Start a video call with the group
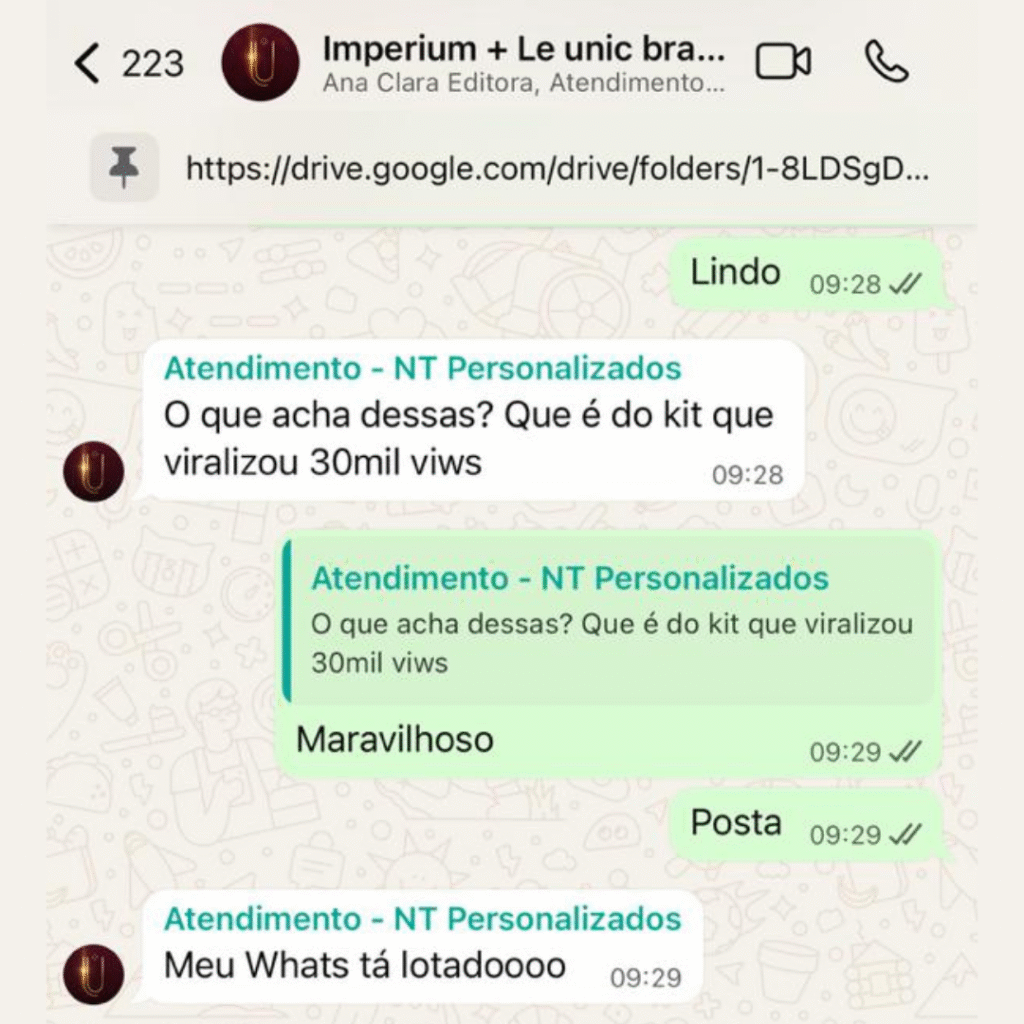 pos(782,63)
